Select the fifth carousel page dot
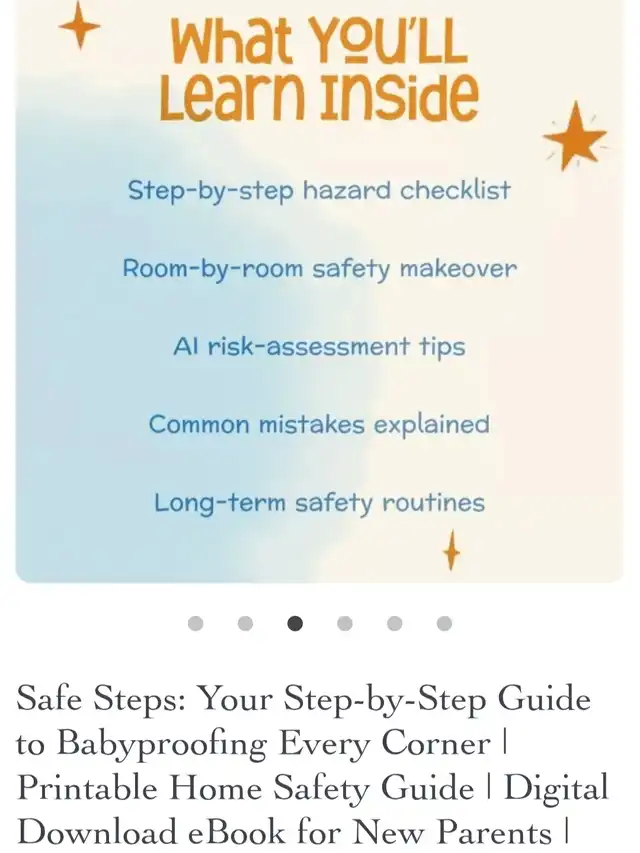640x853 pixels. pyautogui.click(x=395, y=624)
